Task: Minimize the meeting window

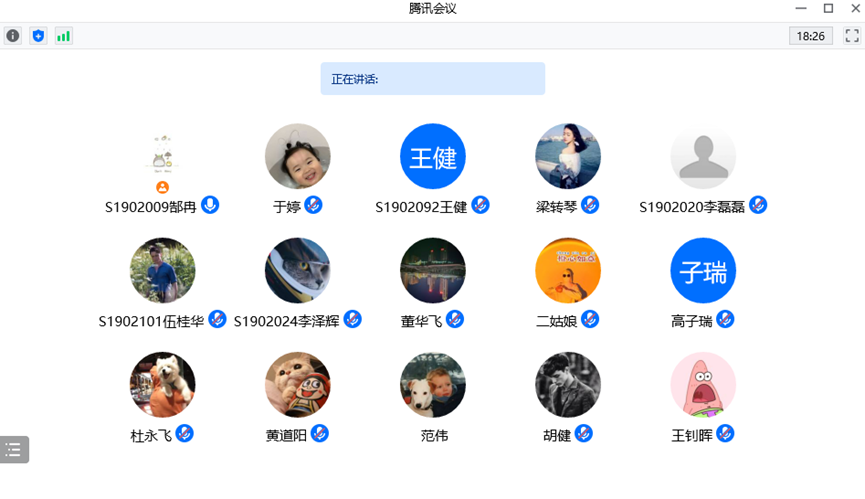Action: (x=802, y=9)
